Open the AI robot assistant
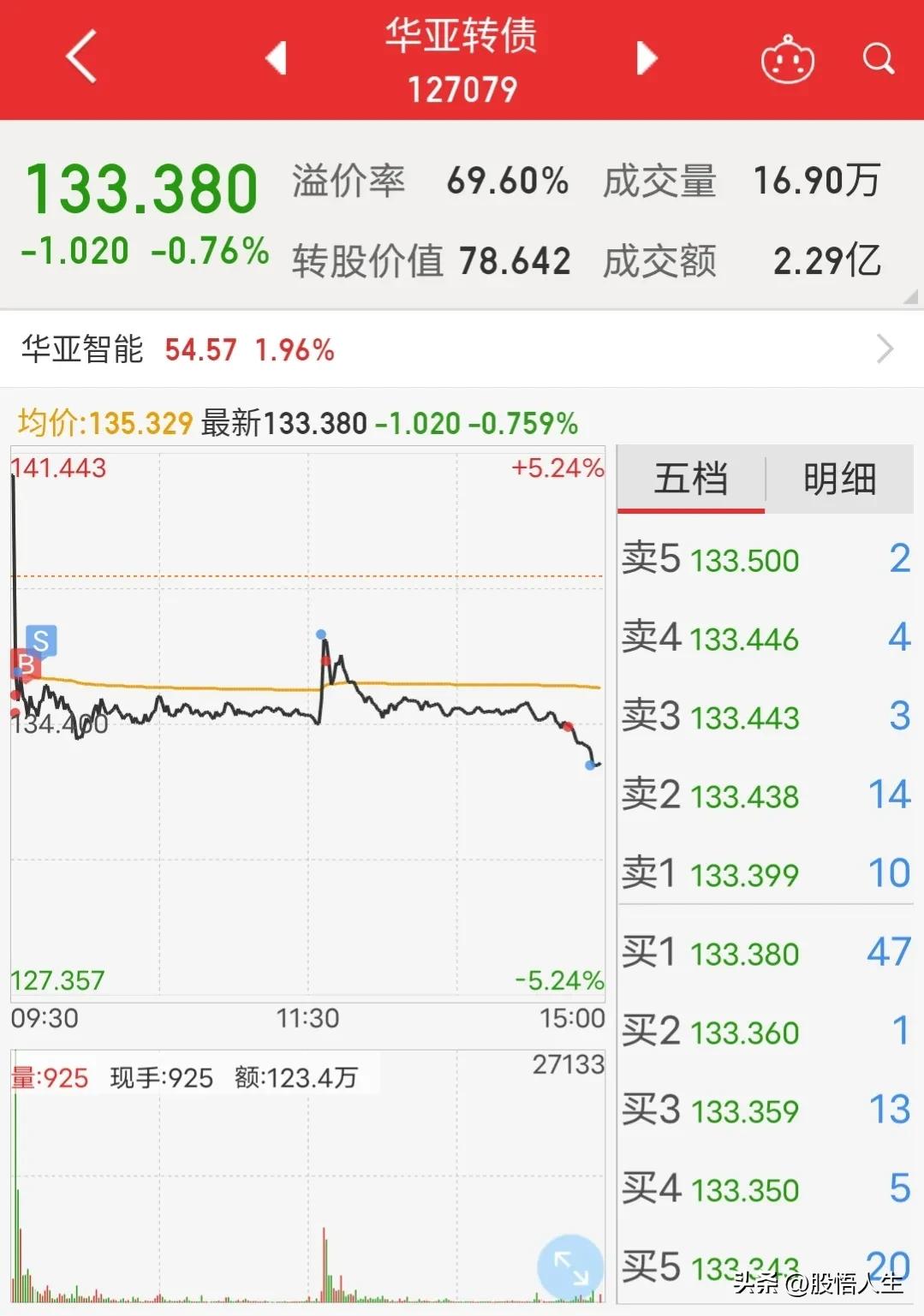Viewport: 924px width, 1316px height. [x=787, y=60]
